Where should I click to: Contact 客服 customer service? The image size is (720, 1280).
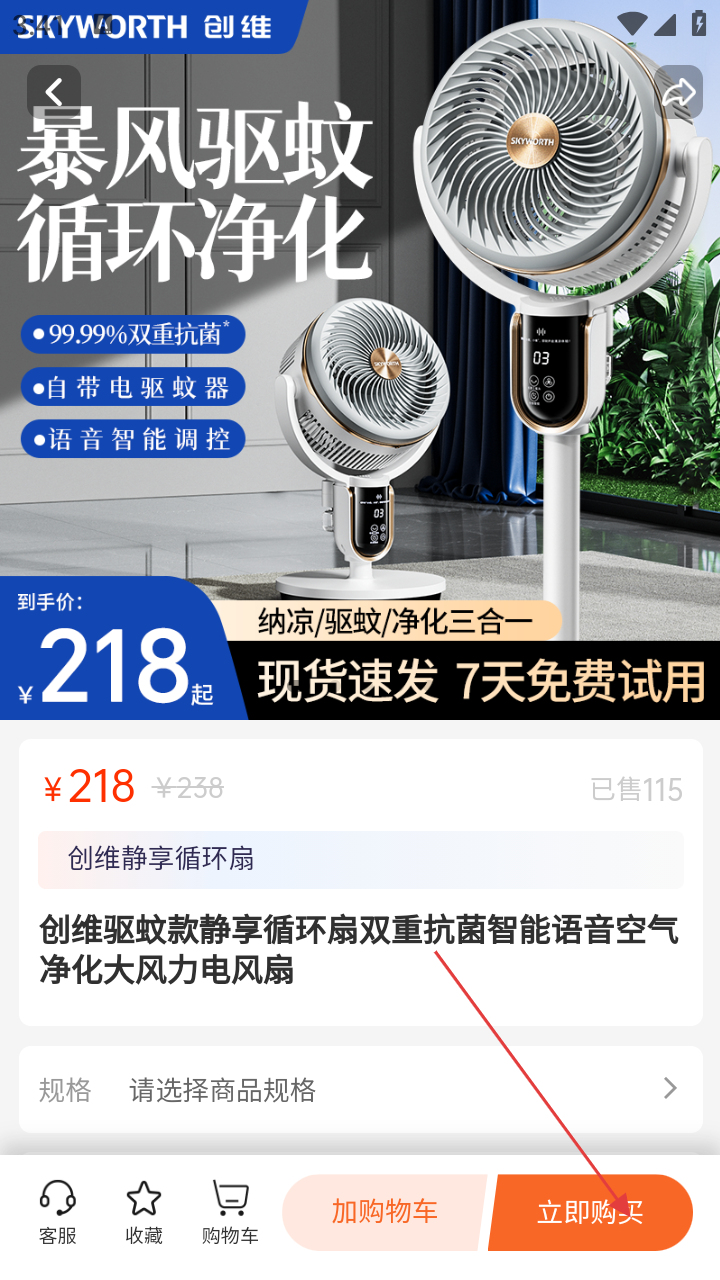pos(58,1211)
